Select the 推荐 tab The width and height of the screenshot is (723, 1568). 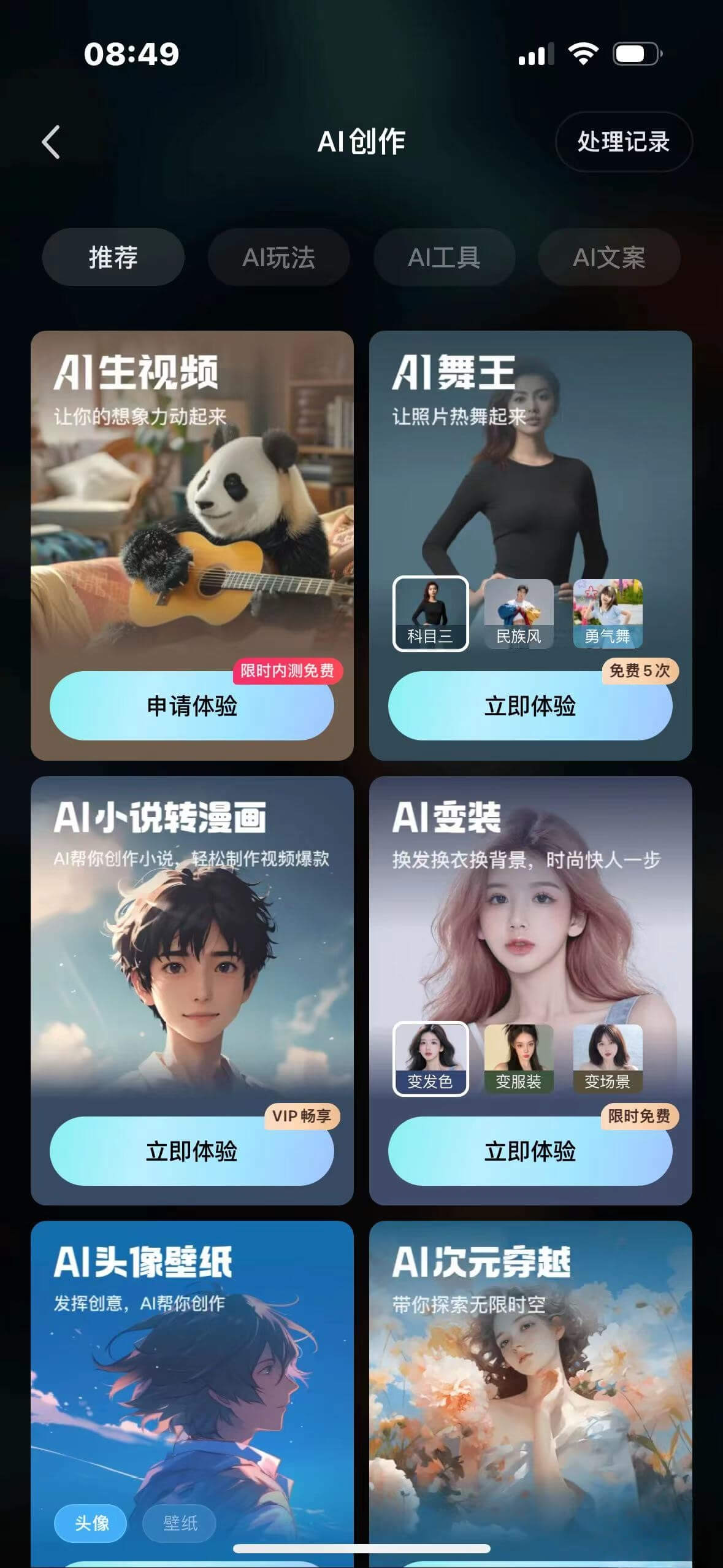tap(113, 258)
